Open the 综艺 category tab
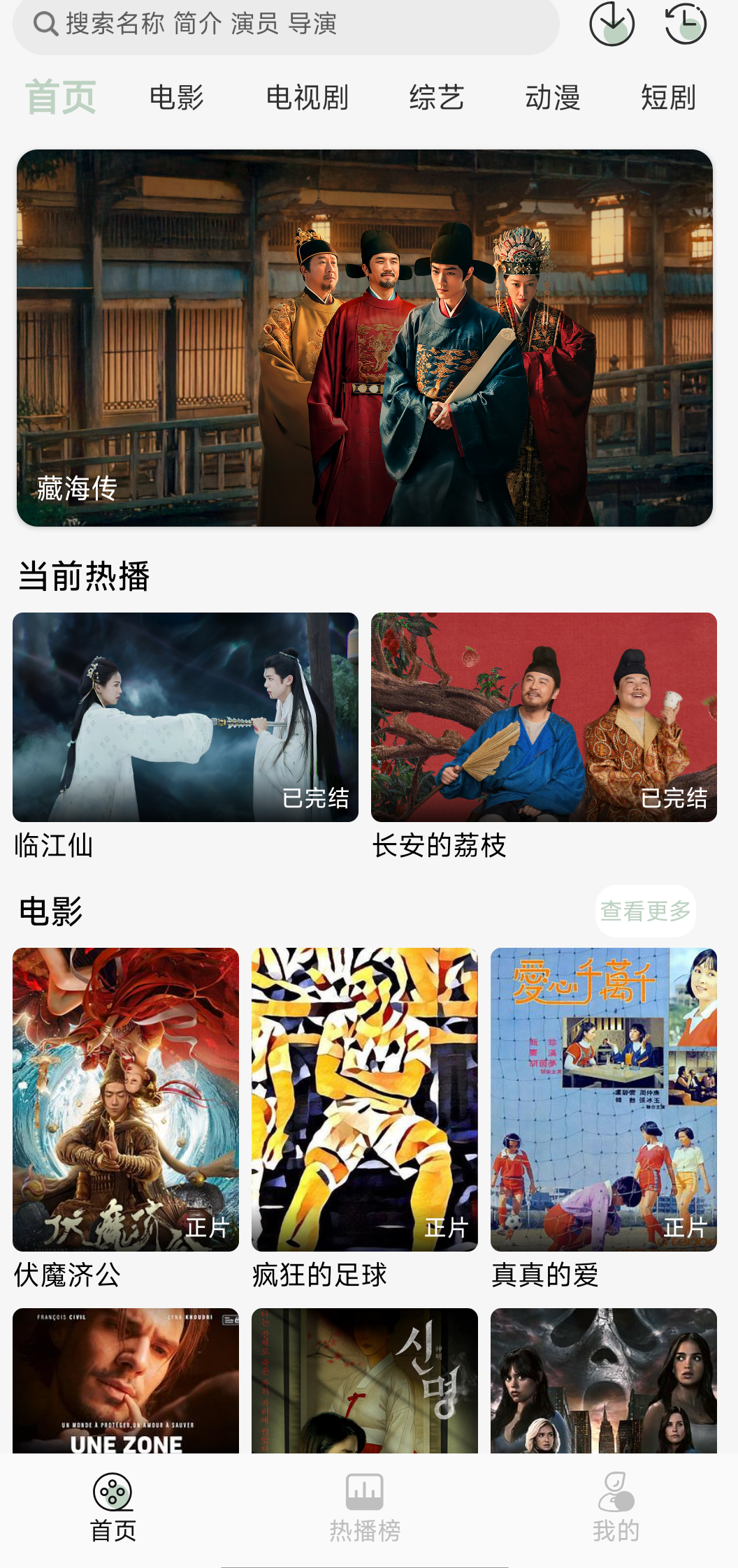The image size is (738, 1568). tap(437, 98)
